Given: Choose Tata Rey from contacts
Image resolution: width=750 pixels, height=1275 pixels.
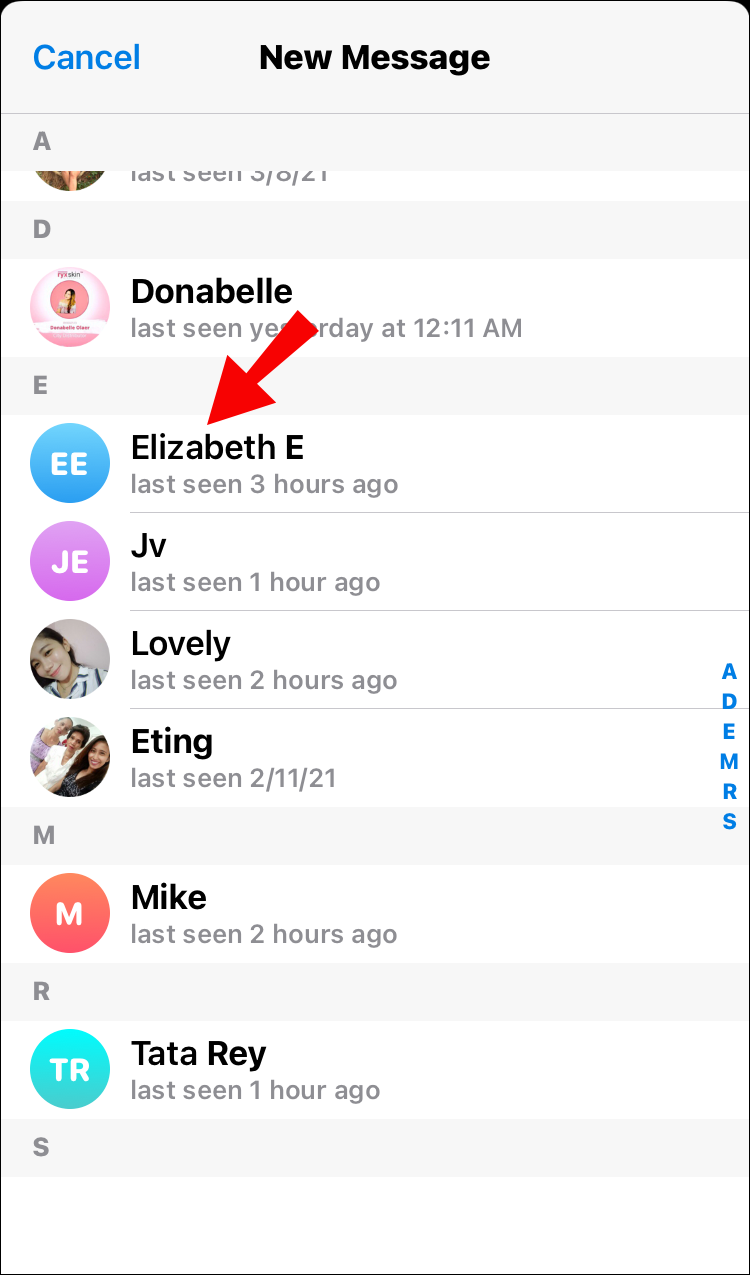Looking at the screenshot, I should click(375, 1070).
